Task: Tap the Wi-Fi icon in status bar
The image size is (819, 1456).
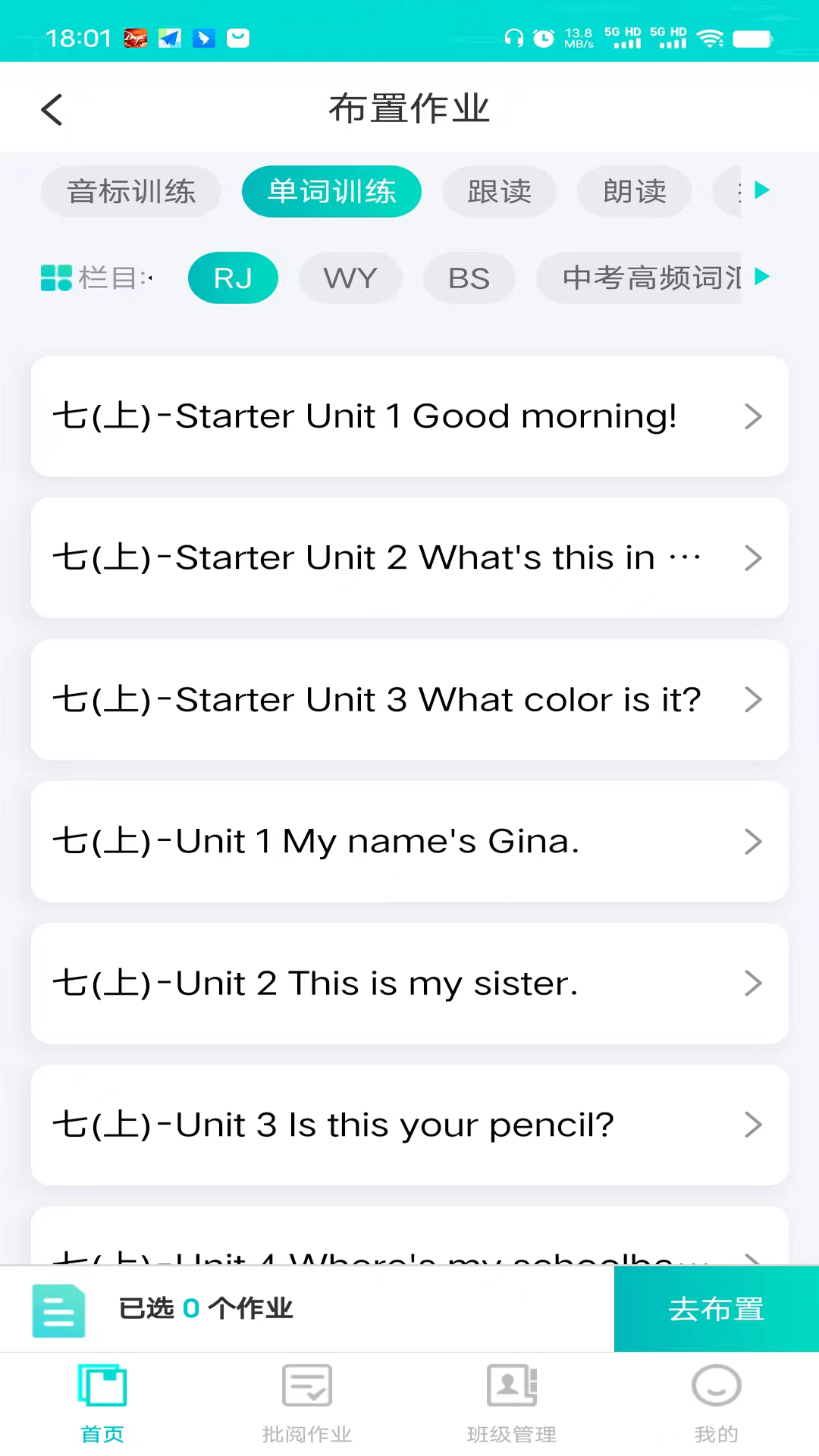Action: (x=710, y=37)
